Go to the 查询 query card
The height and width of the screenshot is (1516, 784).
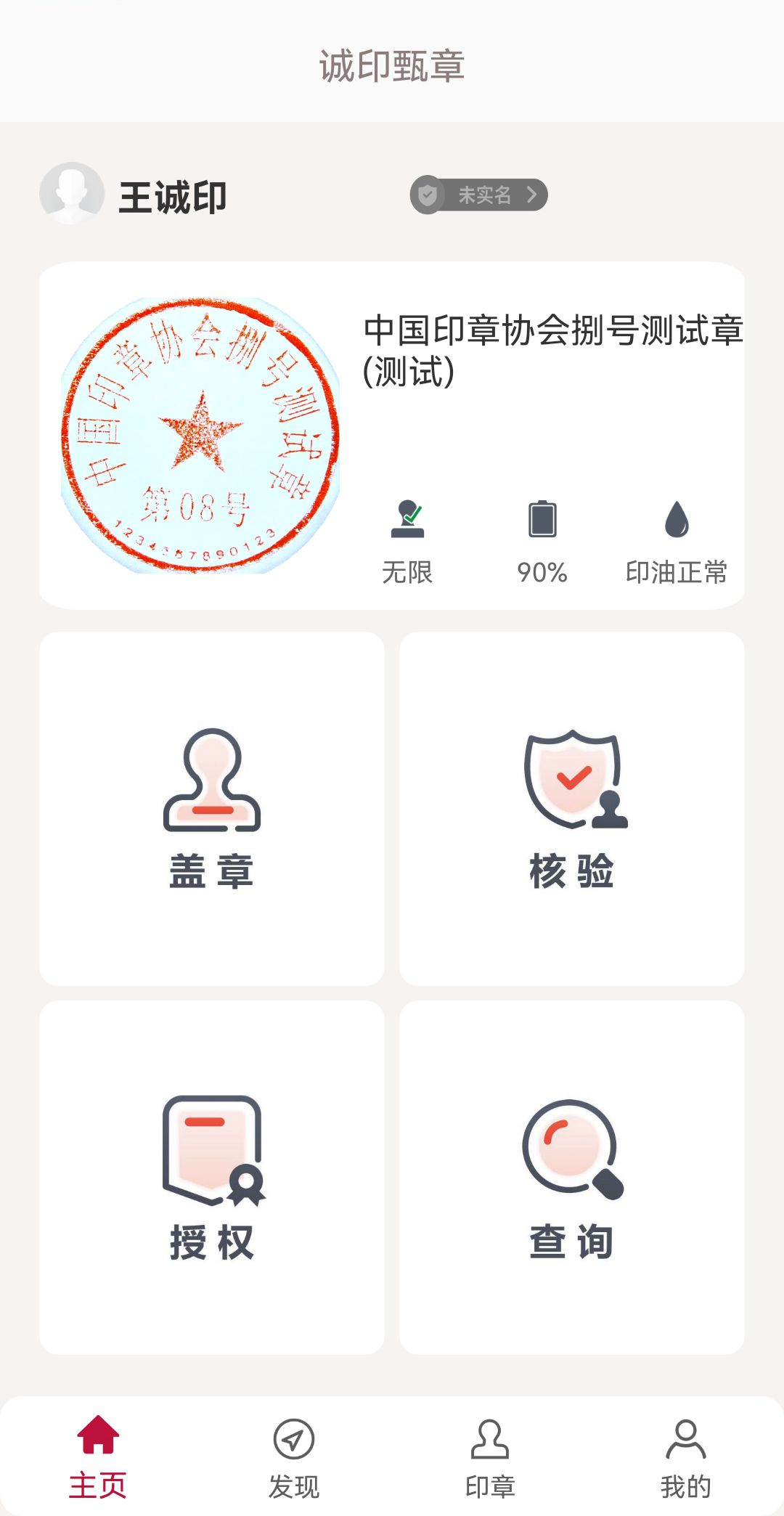pos(572,1177)
